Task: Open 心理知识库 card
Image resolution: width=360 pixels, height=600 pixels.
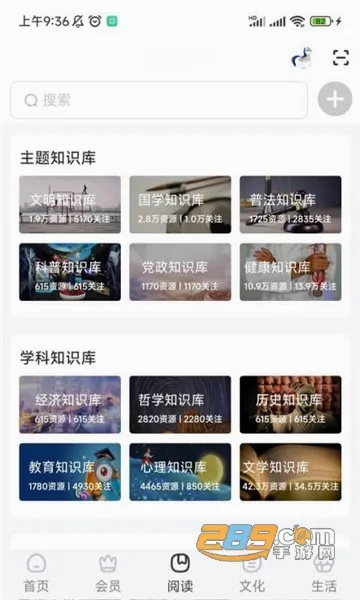Action: [x=180, y=472]
